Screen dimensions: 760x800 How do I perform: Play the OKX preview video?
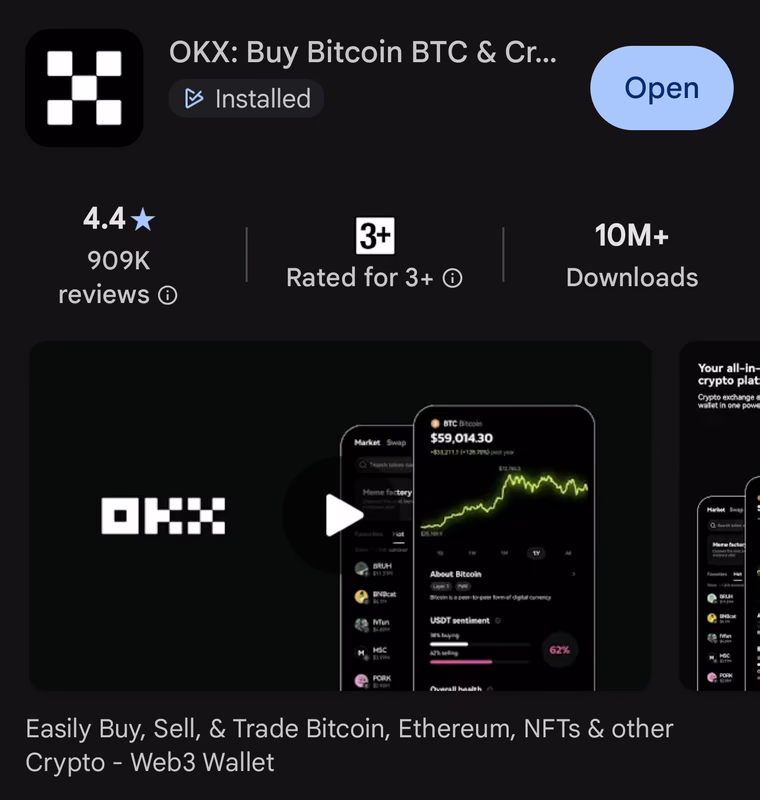tap(343, 515)
